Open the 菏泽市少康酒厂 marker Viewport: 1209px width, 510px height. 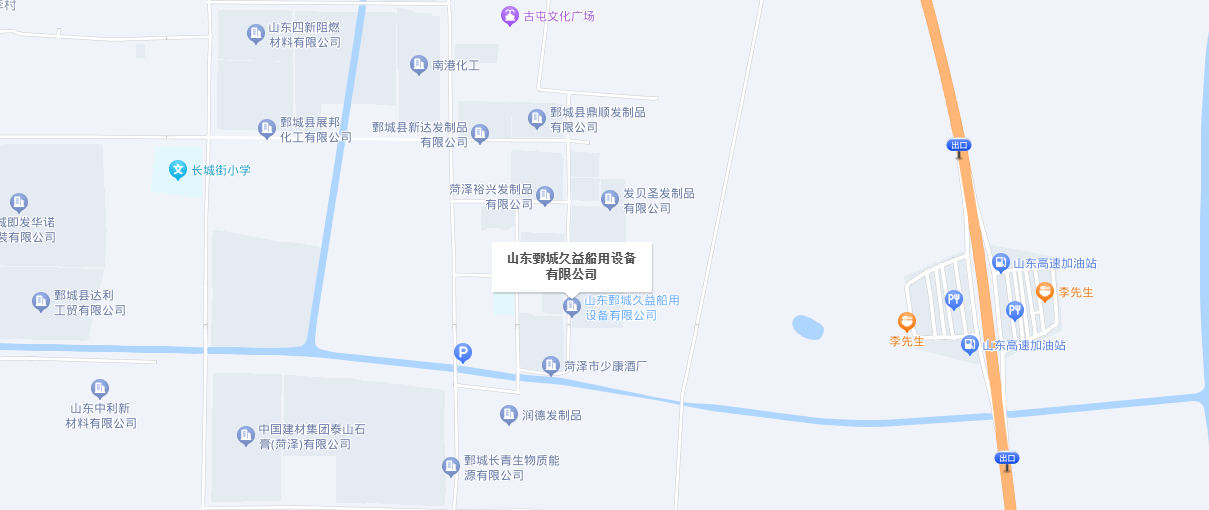coord(551,366)
